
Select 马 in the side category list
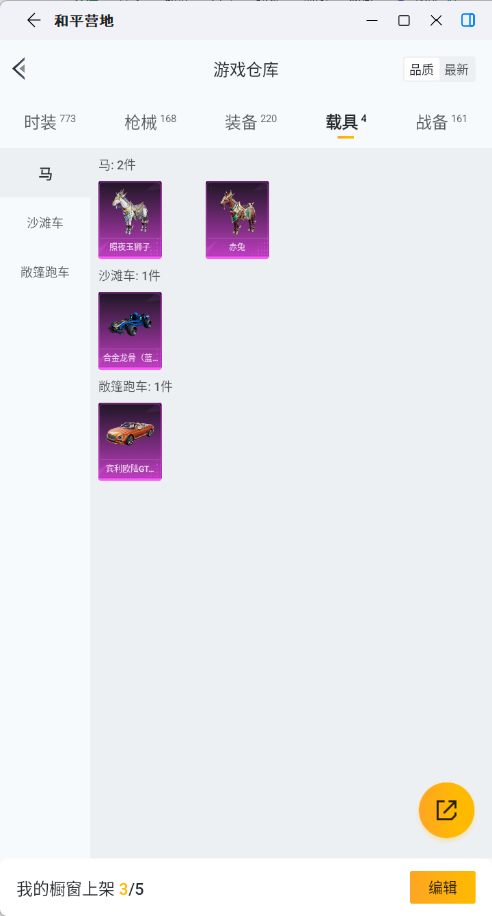(x=45, y=174)
